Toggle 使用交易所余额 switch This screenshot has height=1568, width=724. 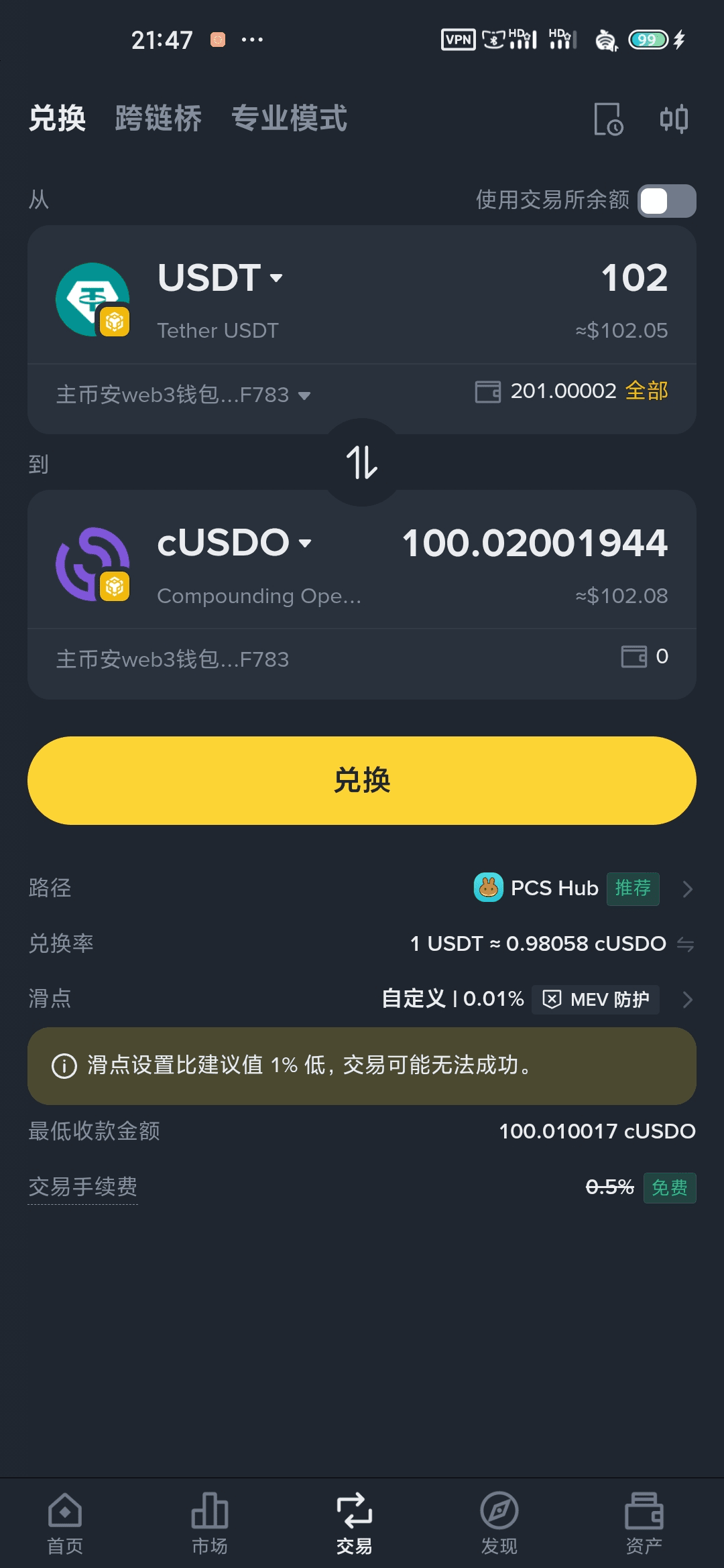click(666, 201)
